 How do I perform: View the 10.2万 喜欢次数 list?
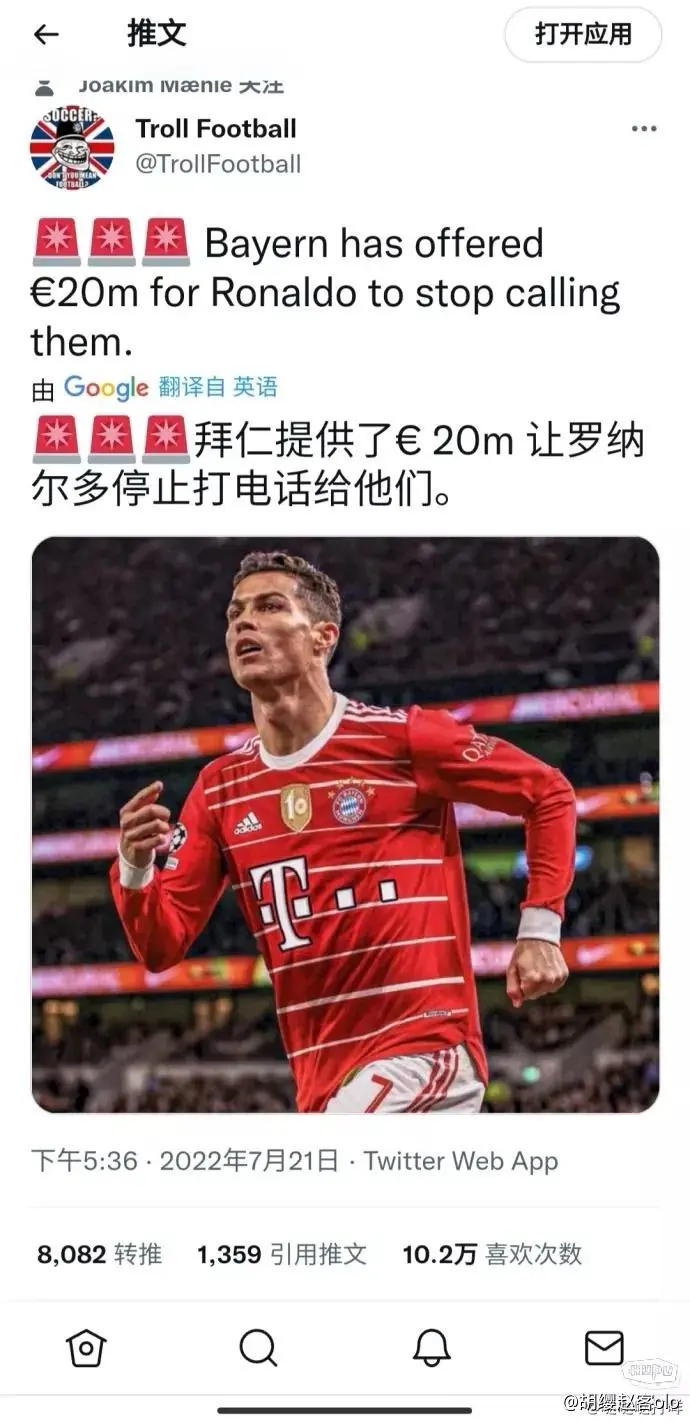[492, 1254]
